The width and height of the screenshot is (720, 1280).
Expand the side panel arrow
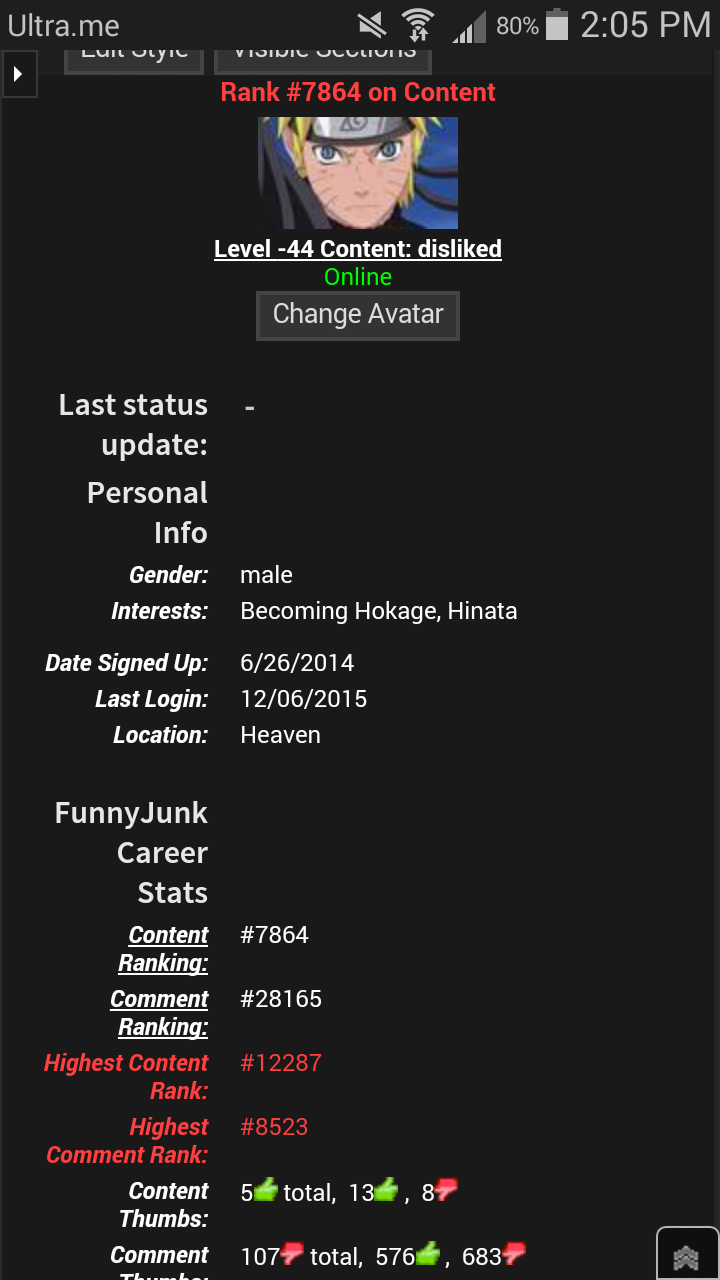tap(18, 75)
